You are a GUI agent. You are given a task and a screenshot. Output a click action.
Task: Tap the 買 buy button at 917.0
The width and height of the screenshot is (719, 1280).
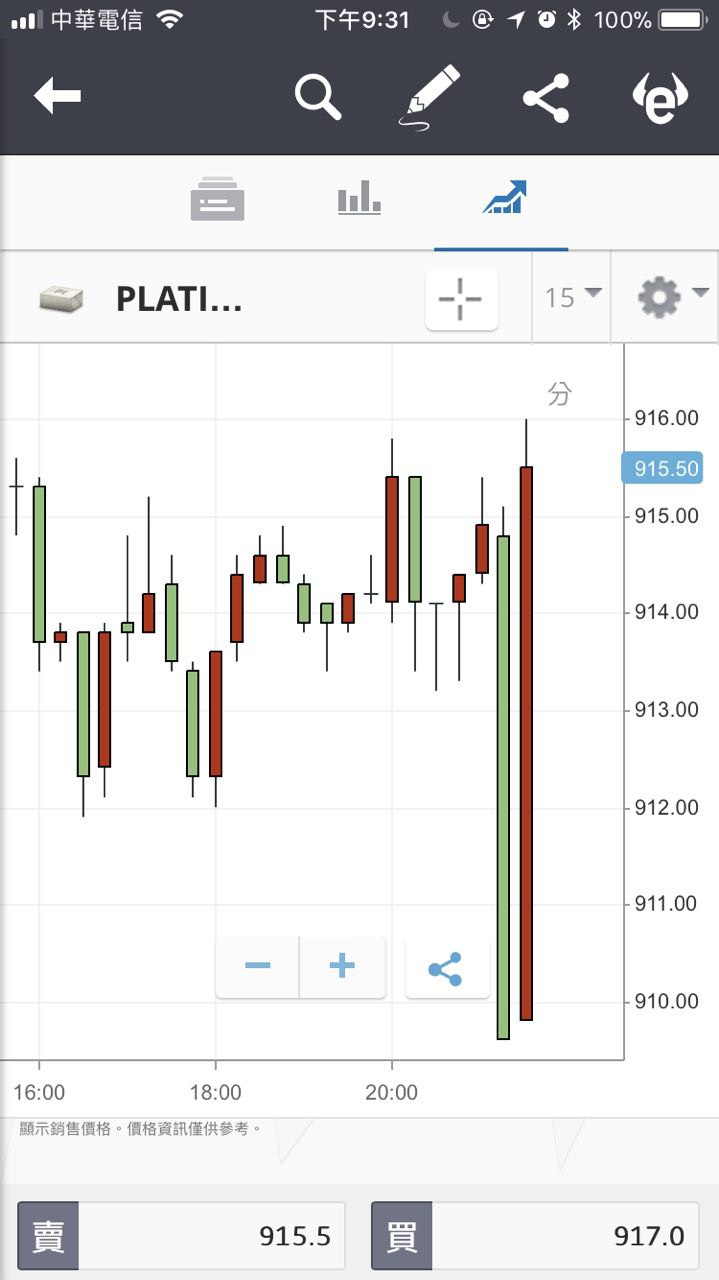(535, 1236)
